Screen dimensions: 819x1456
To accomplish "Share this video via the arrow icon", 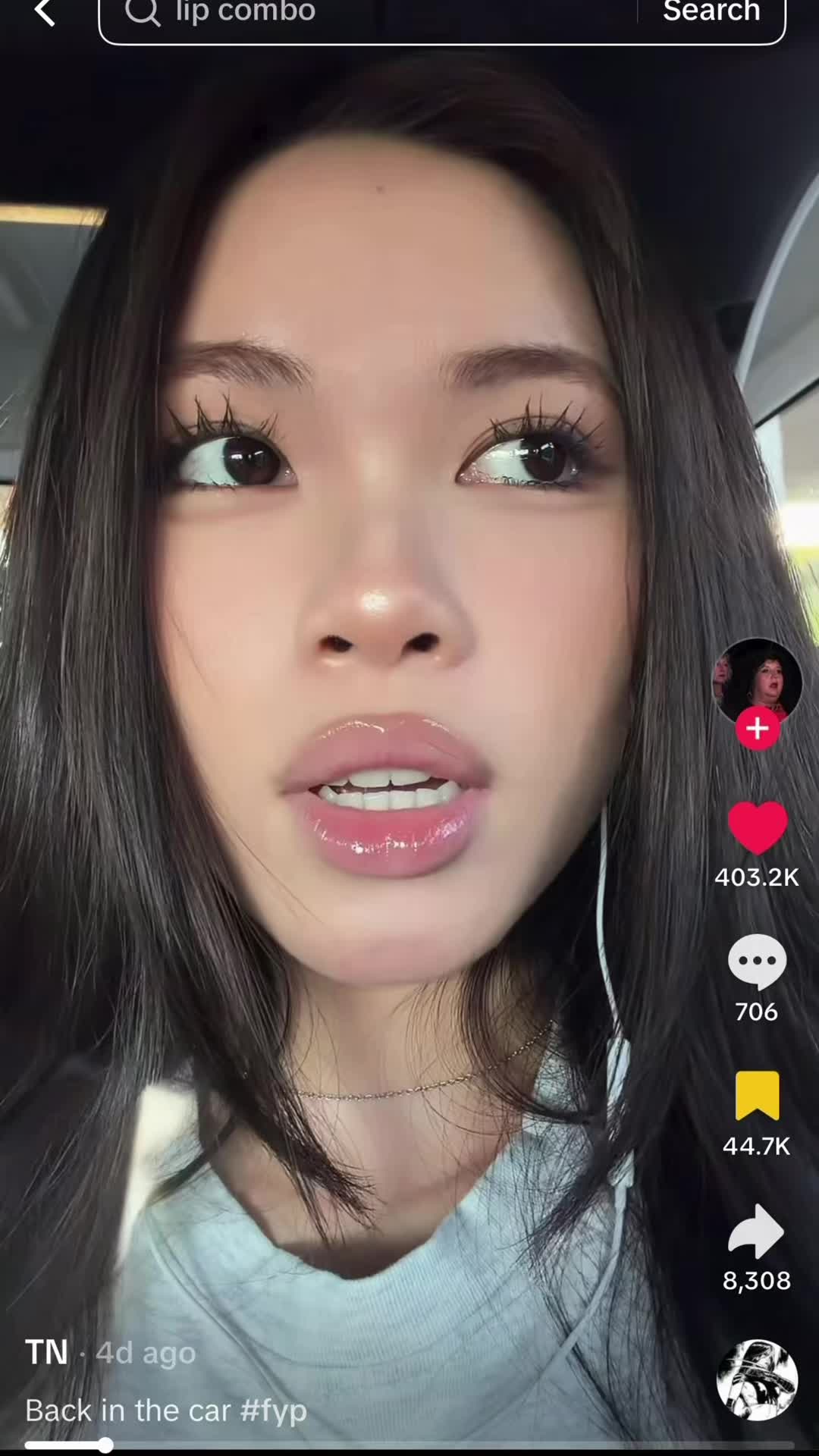I will coord(757,1231).
